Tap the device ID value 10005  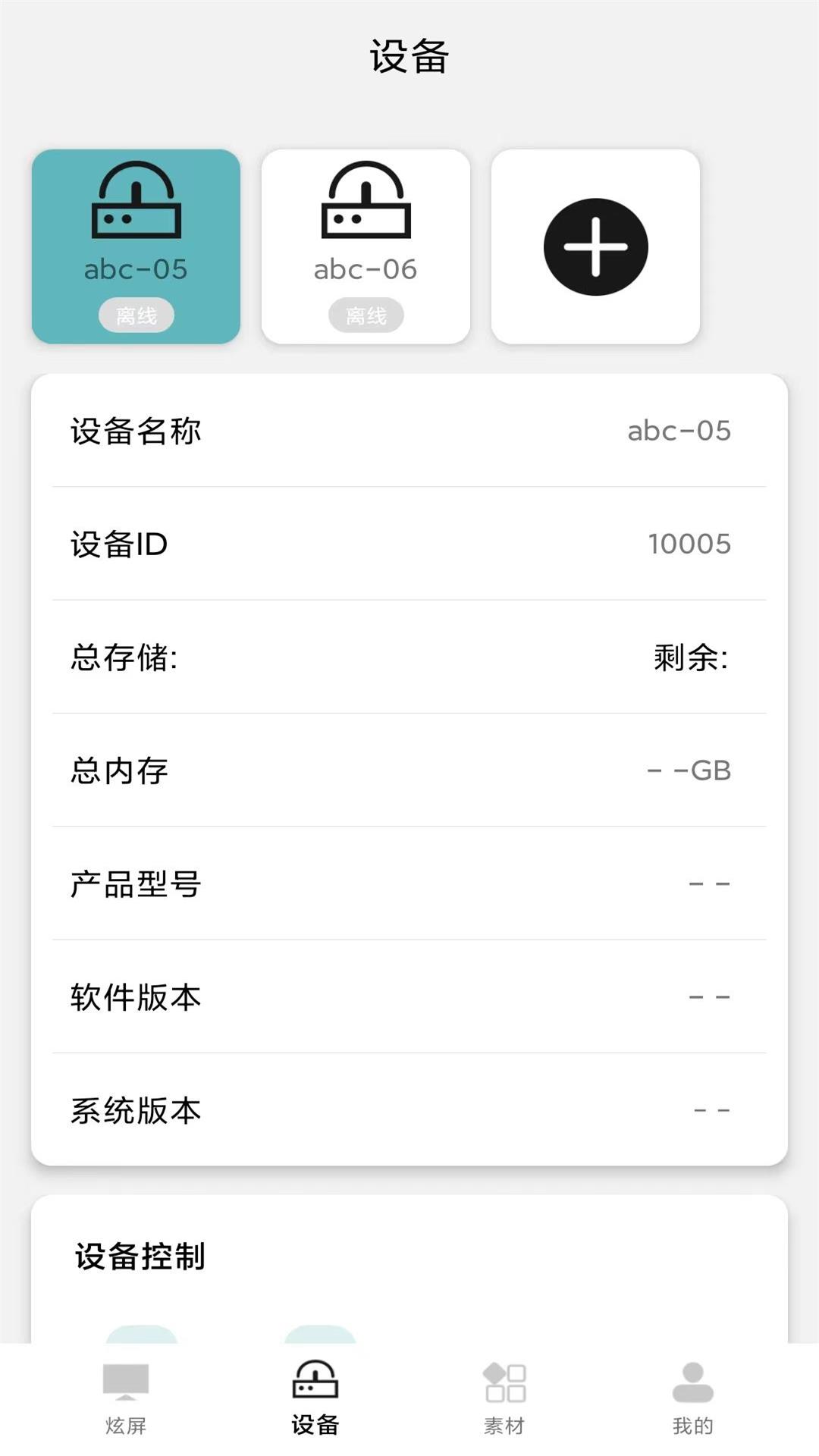[691, 543]
